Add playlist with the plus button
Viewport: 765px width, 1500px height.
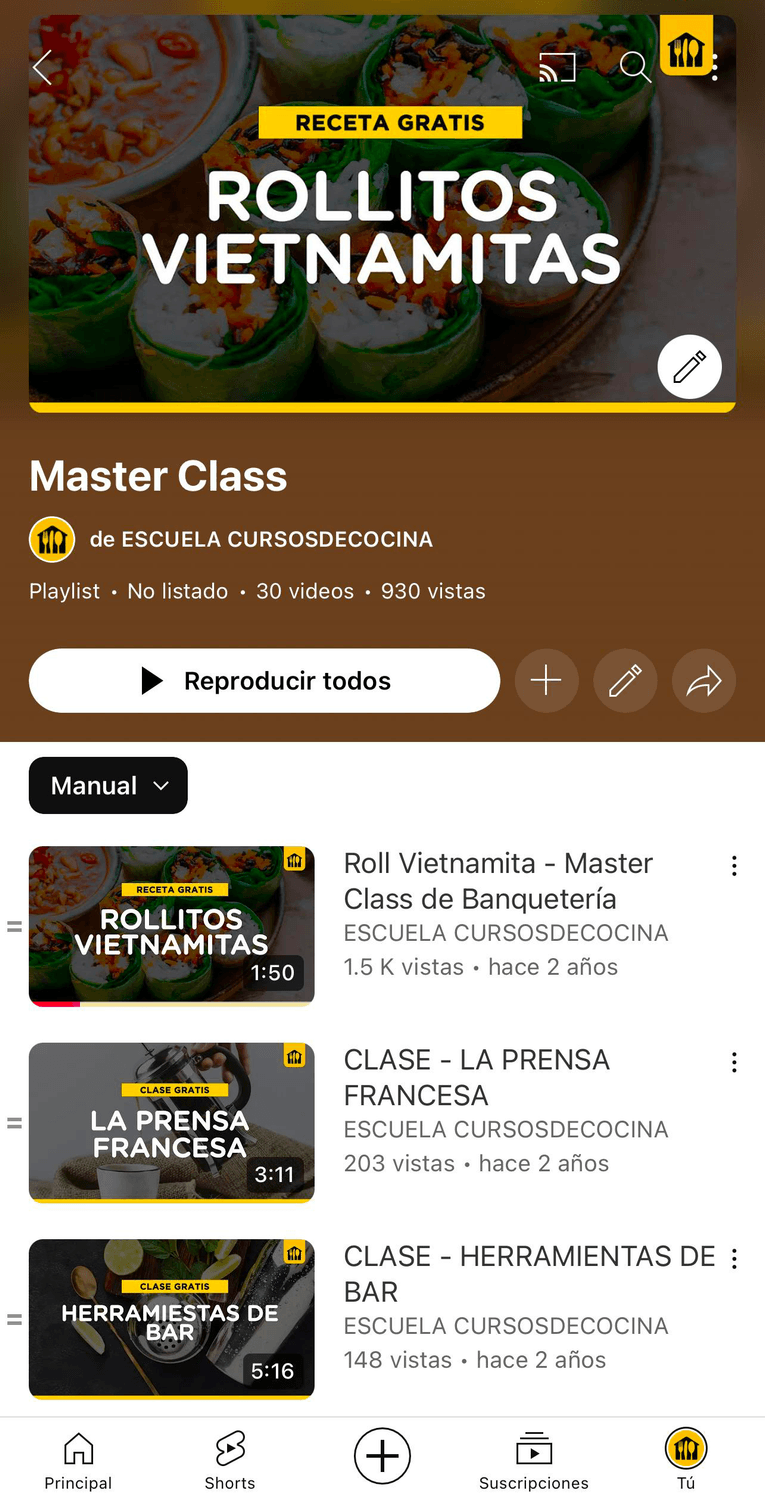546,681
